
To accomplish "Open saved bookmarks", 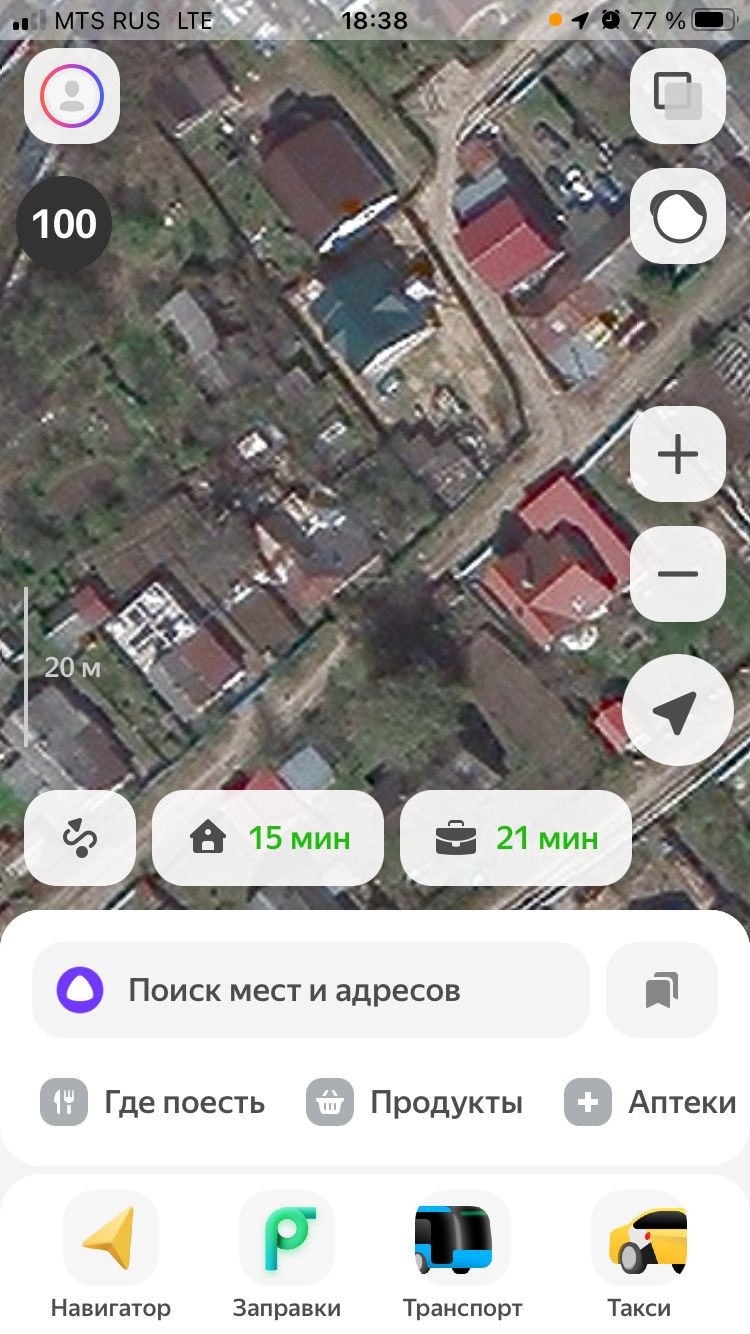I will [x=661, y=990].
